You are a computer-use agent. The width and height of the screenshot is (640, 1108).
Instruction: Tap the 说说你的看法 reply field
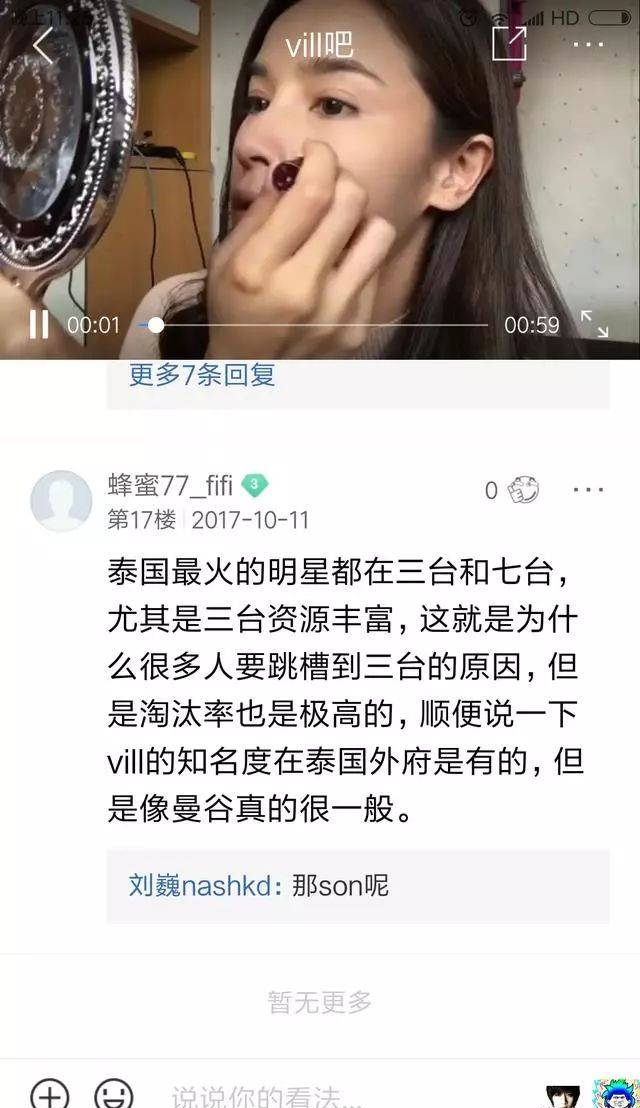[300, 1097]
